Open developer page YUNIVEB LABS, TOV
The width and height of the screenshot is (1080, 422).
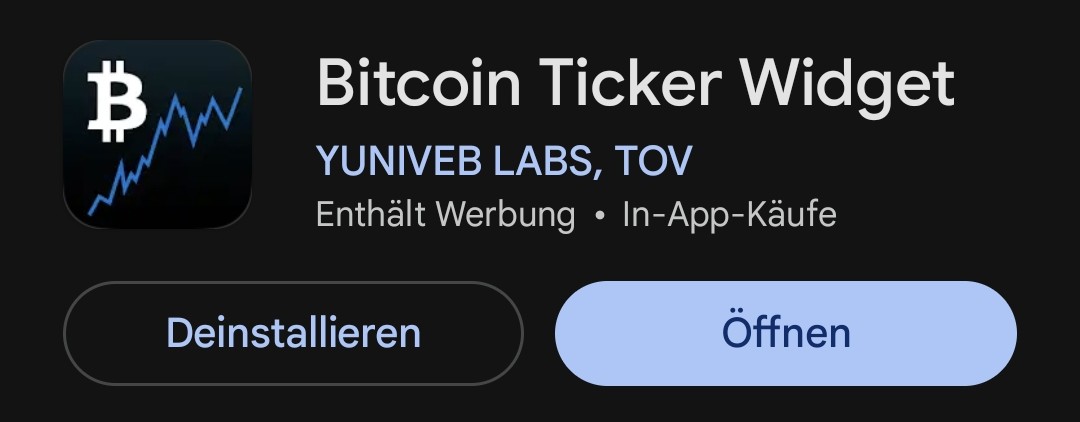[504, 161]
